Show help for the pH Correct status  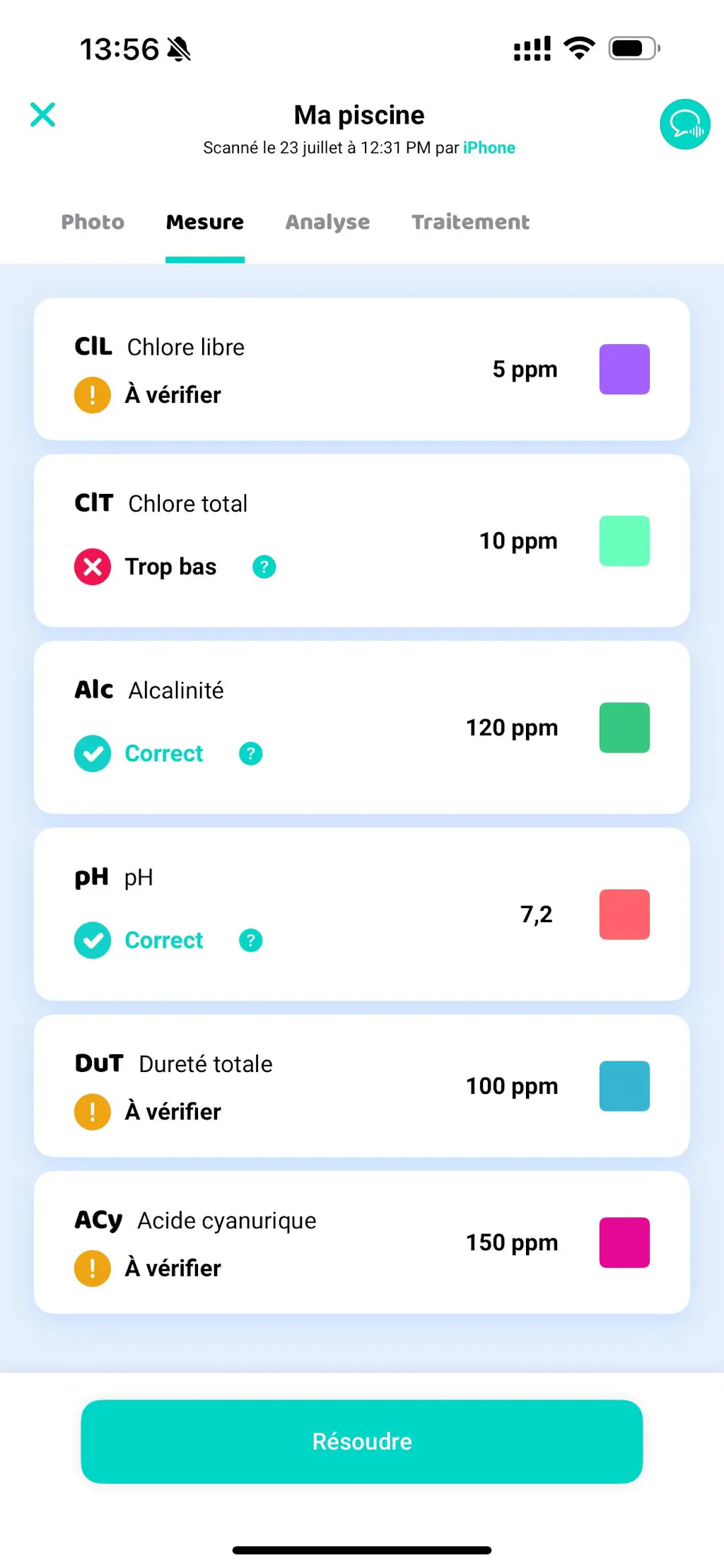(251, 941)
